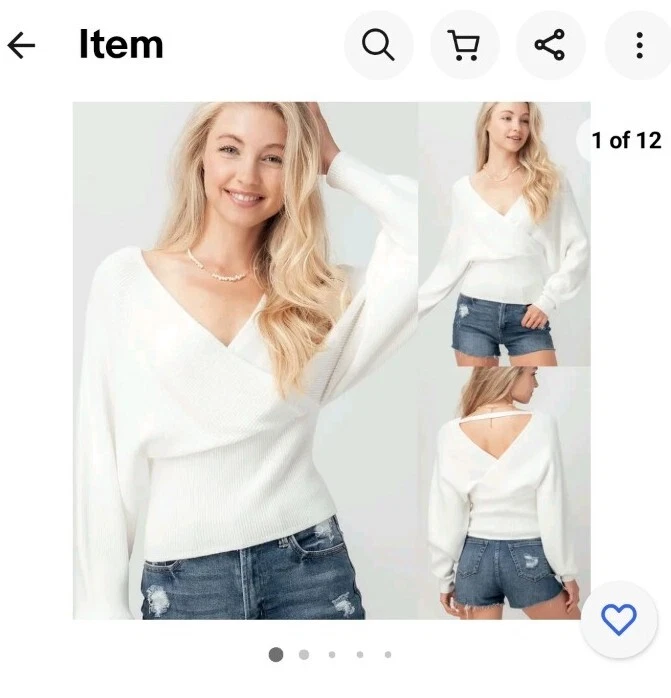The image size is (671, 698).
Task: Open the shopping cart
Action: (x=463, y=45)
